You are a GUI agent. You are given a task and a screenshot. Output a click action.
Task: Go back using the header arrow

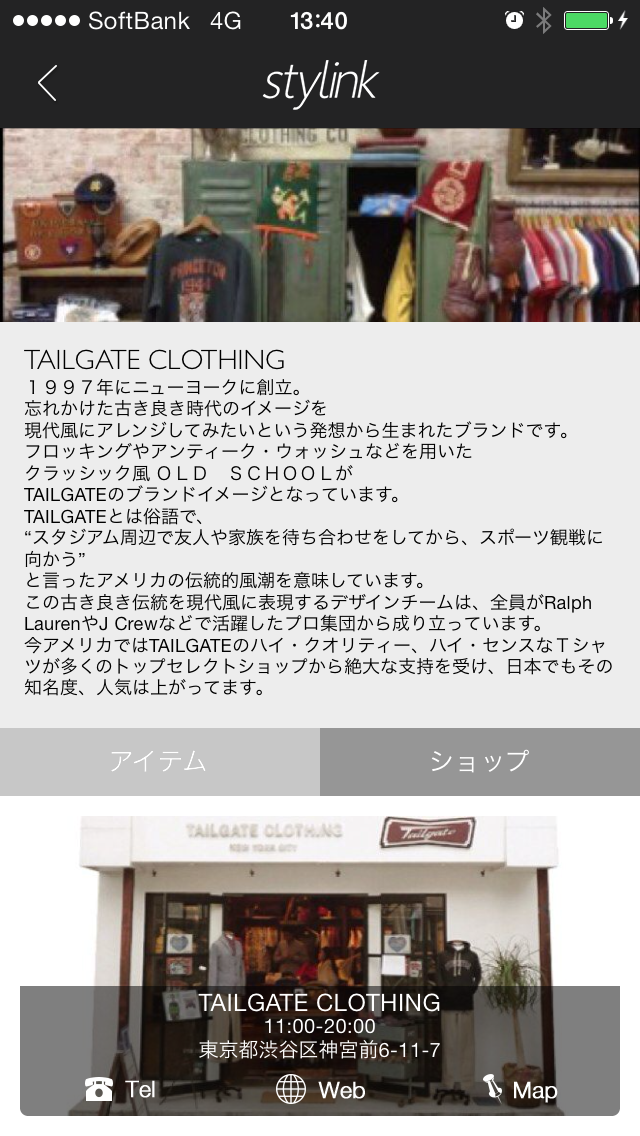[x=46, y=83]
